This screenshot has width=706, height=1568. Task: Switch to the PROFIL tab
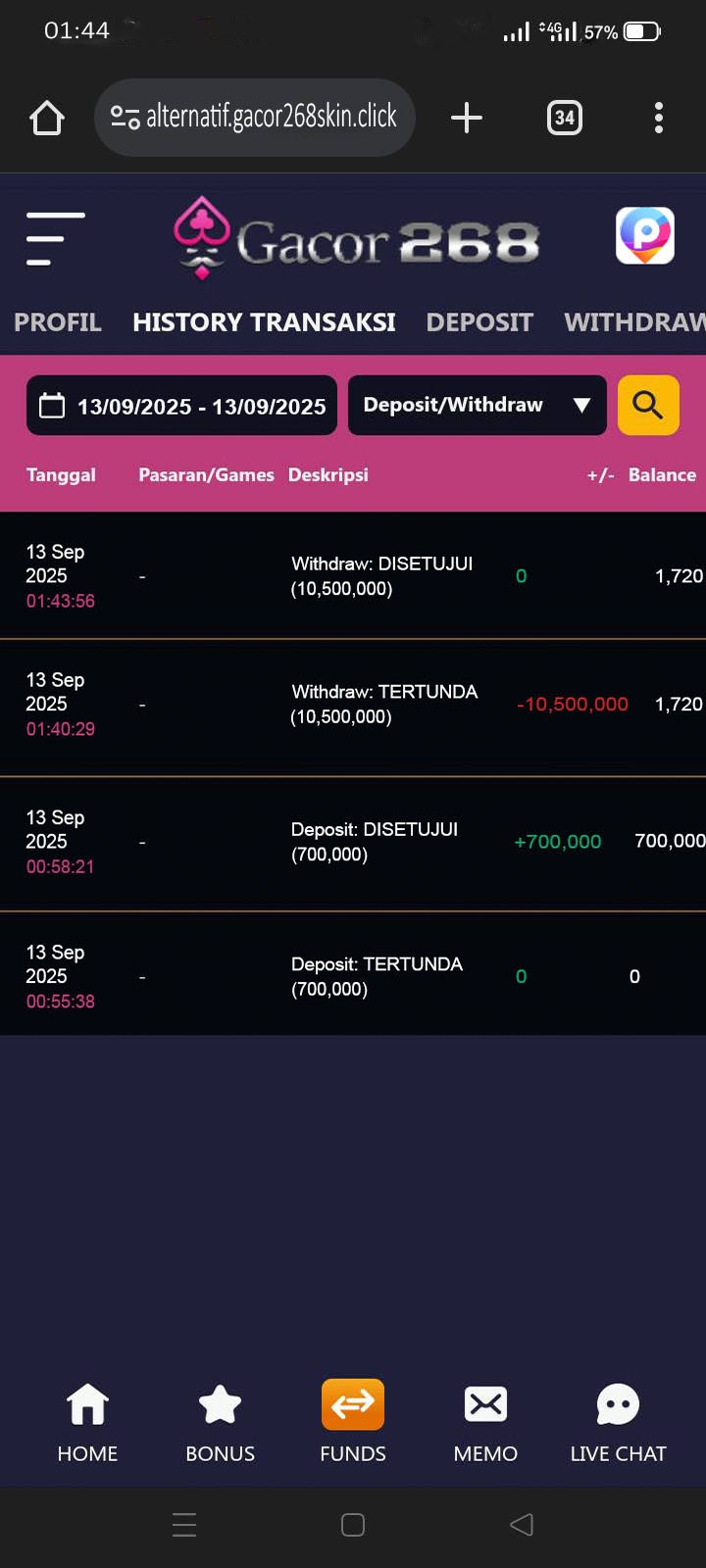[58, 322]
